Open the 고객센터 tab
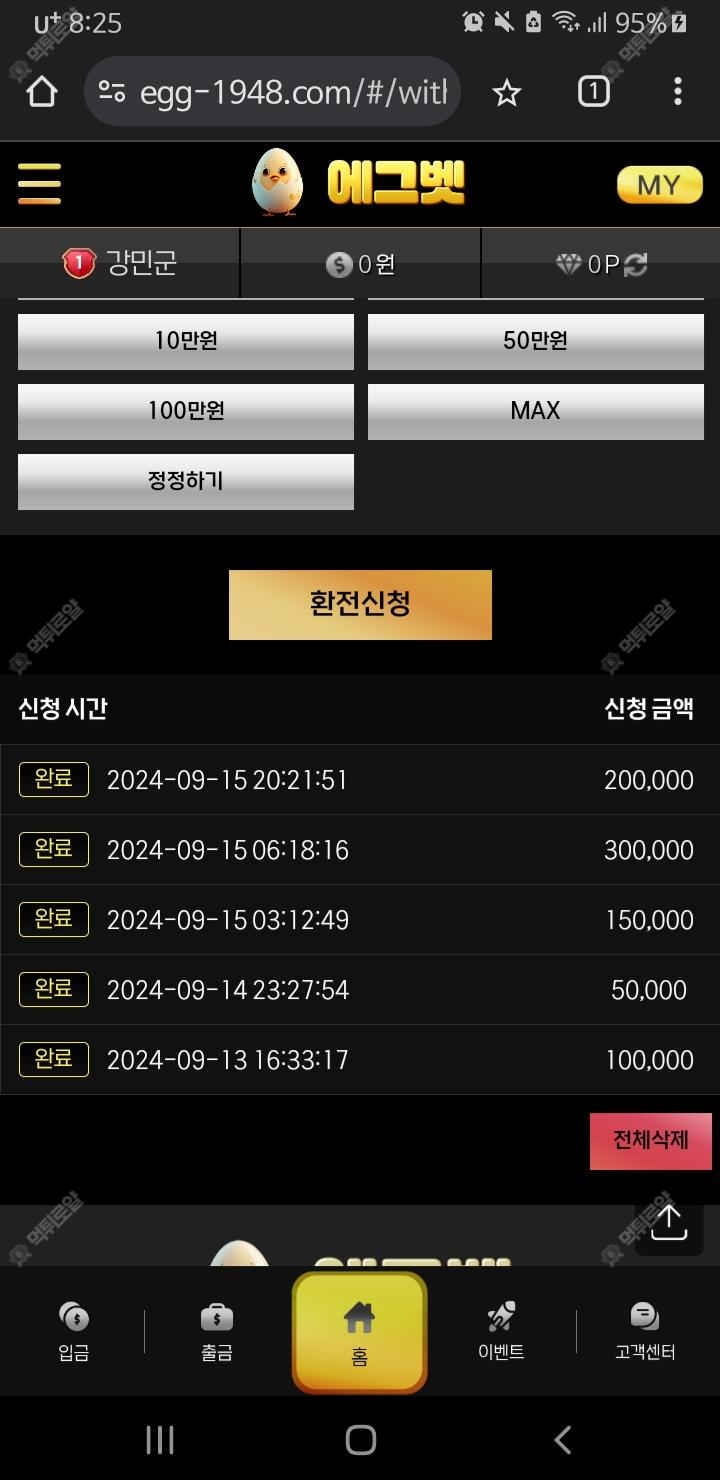This screenshot has height=1480, width=720. 645,1332
